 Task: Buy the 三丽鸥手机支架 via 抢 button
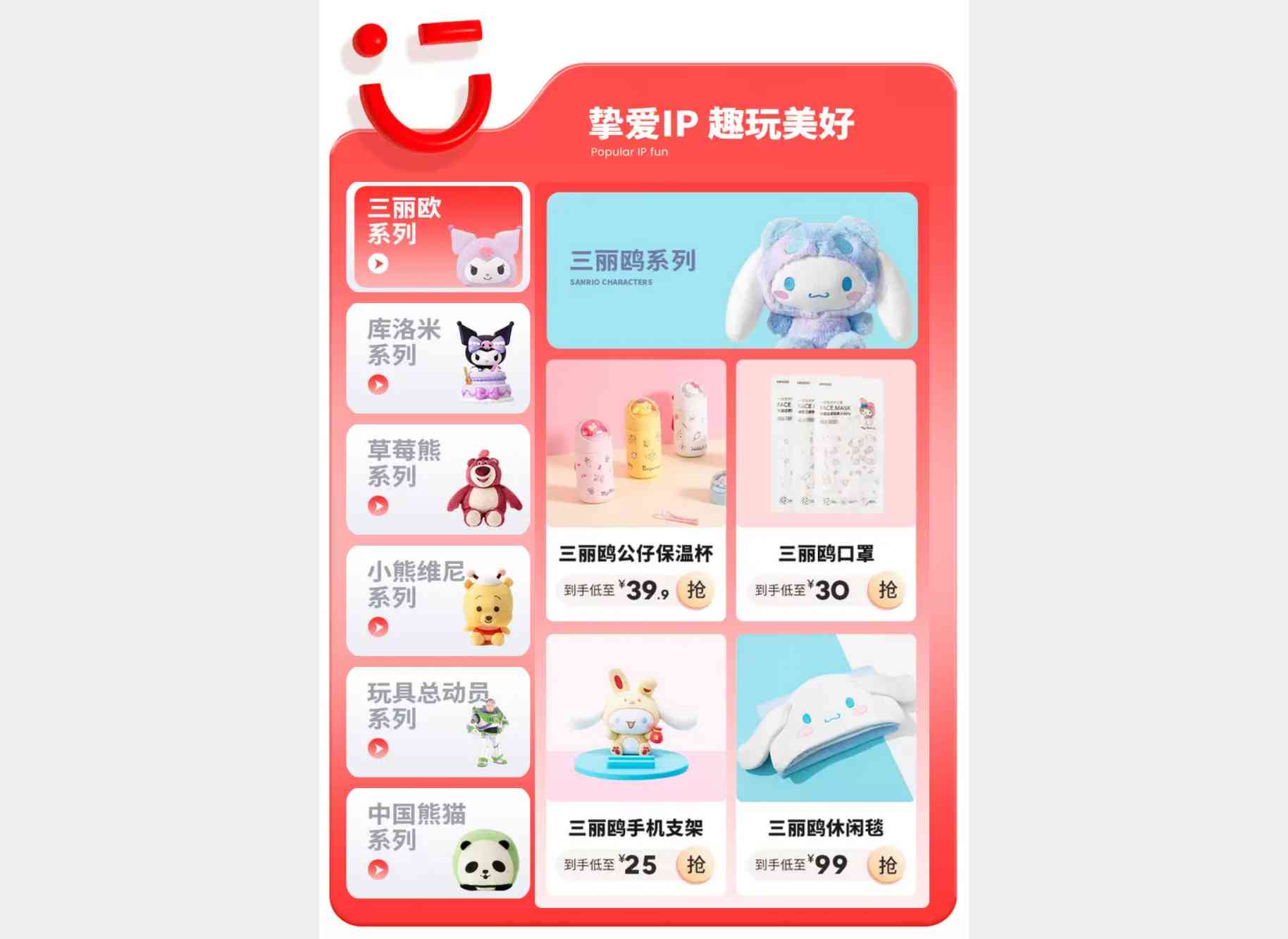tap(695, 864)
